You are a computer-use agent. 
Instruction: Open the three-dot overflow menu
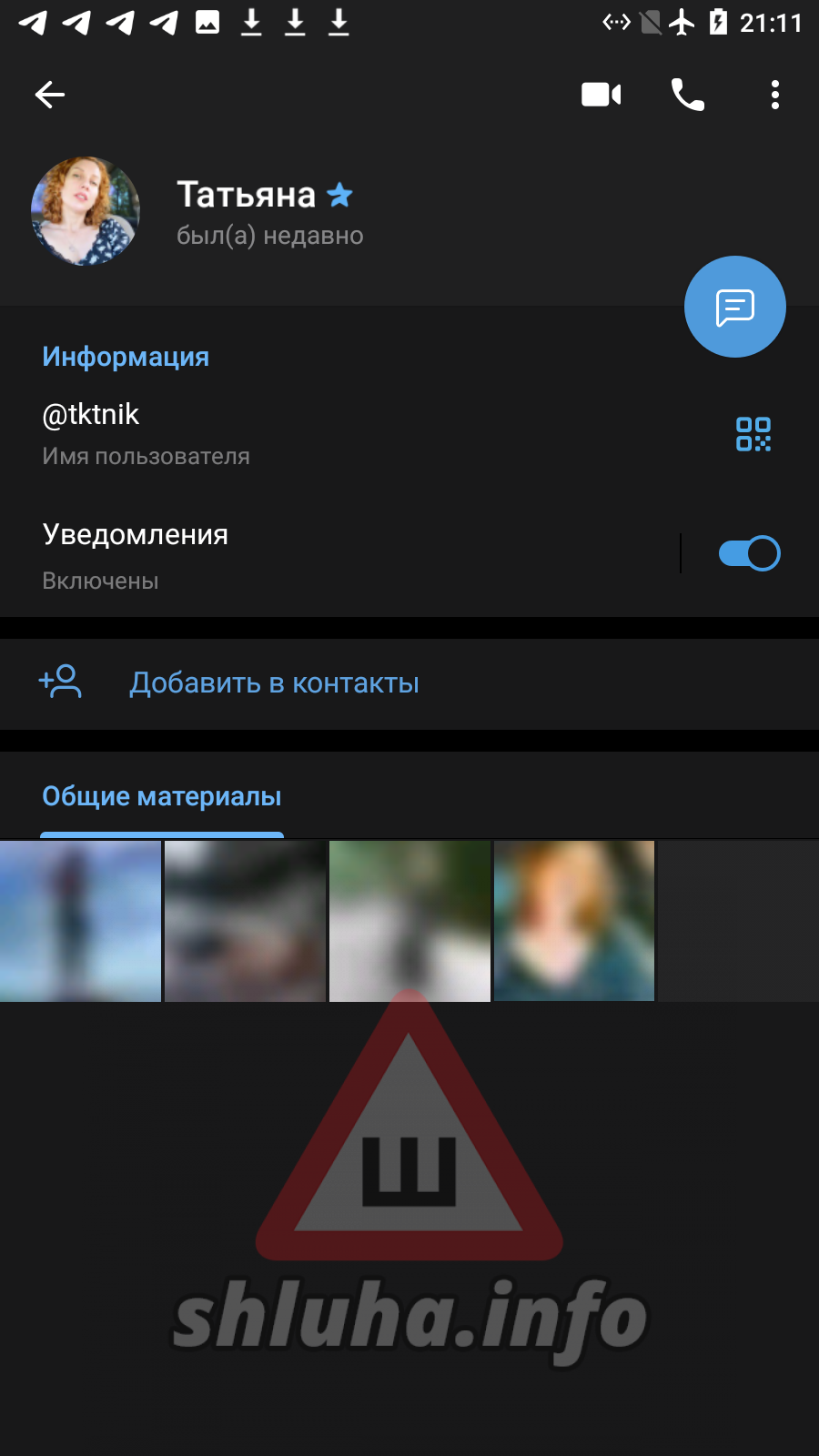click(775, 95)
